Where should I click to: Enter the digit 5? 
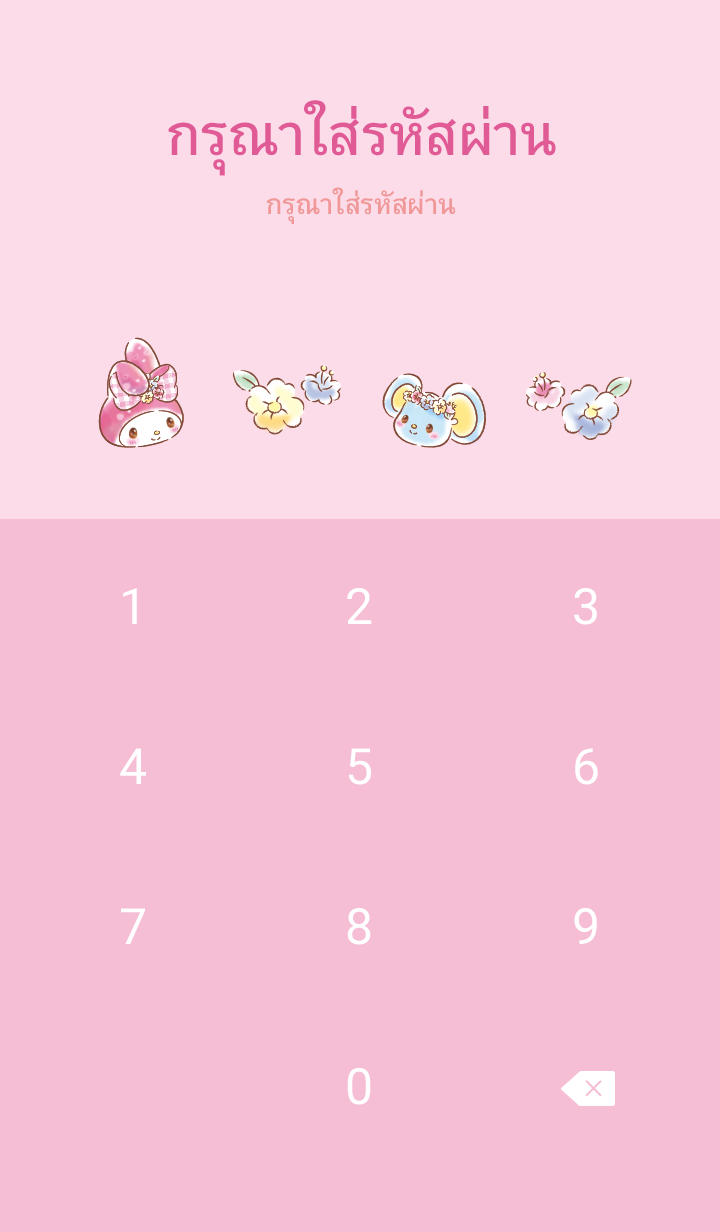[359, 767]
